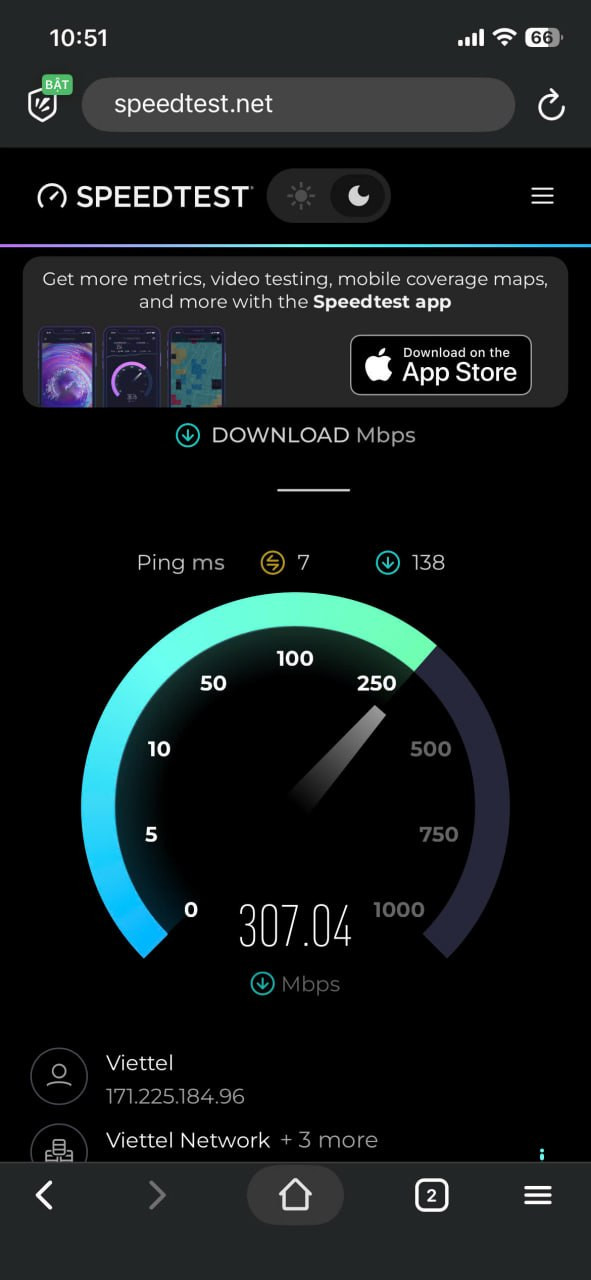The height and width of the screenshot is (1280, 591).
Task: Open the ad-block shield icon
Action: point(43,102)
